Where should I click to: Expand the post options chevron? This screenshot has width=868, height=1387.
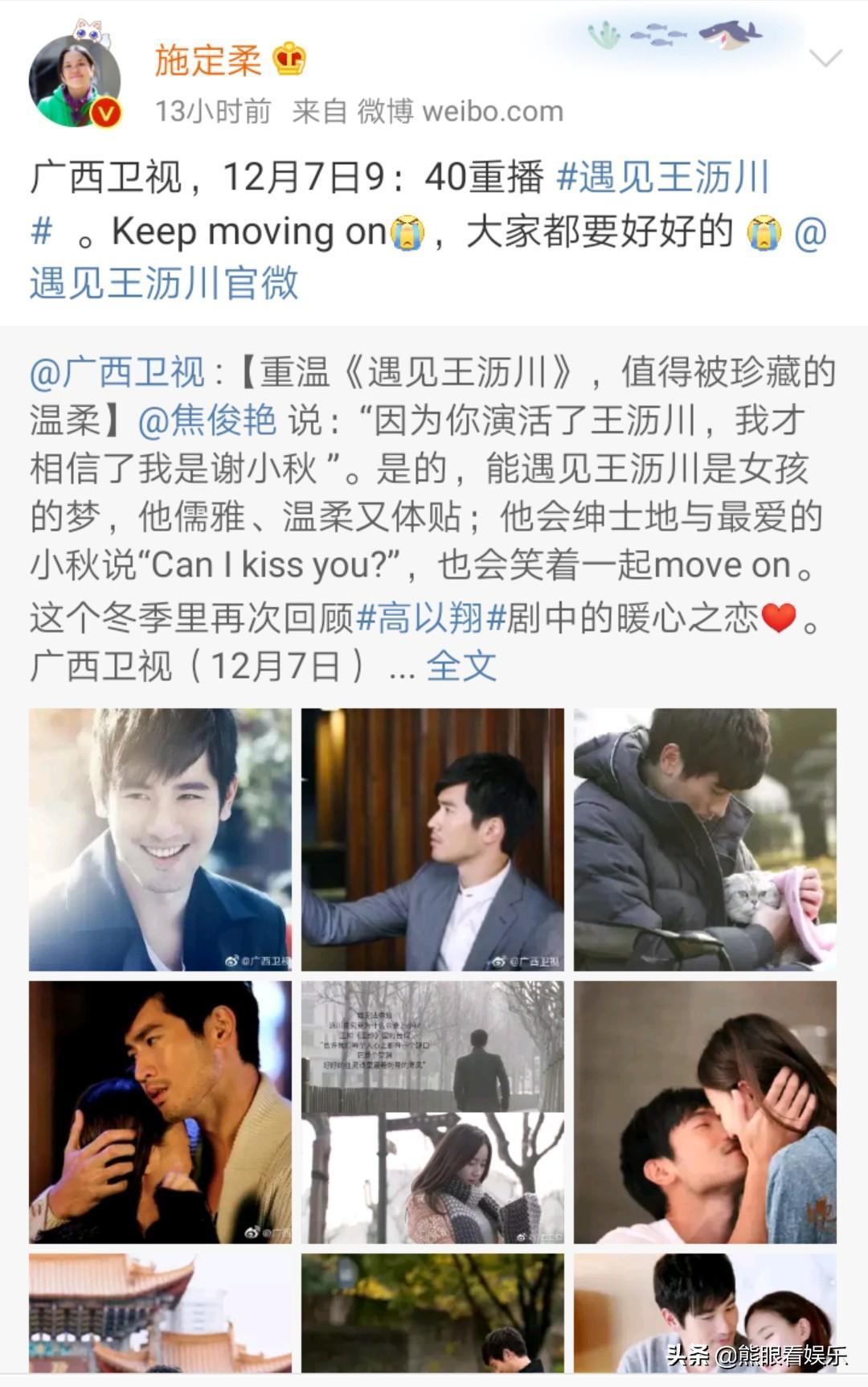[x=825, y=58]
